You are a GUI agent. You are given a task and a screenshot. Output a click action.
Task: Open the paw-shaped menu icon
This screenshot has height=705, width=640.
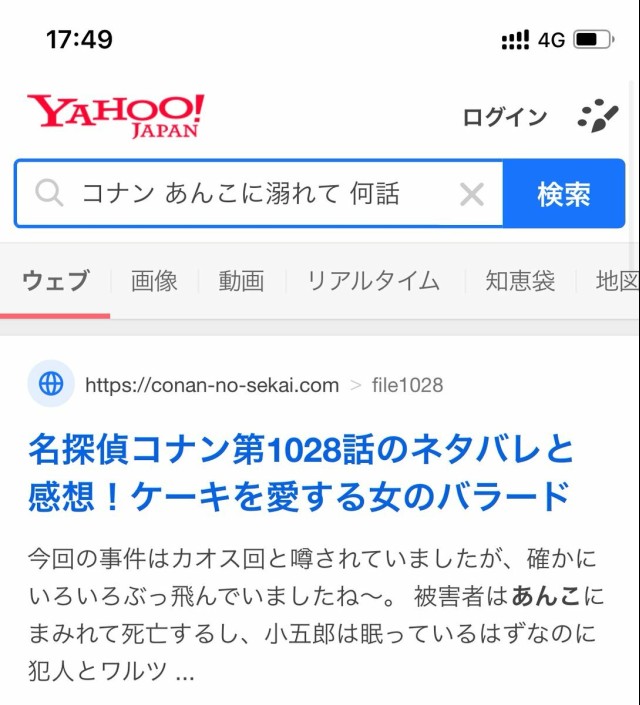click(598, 117)
